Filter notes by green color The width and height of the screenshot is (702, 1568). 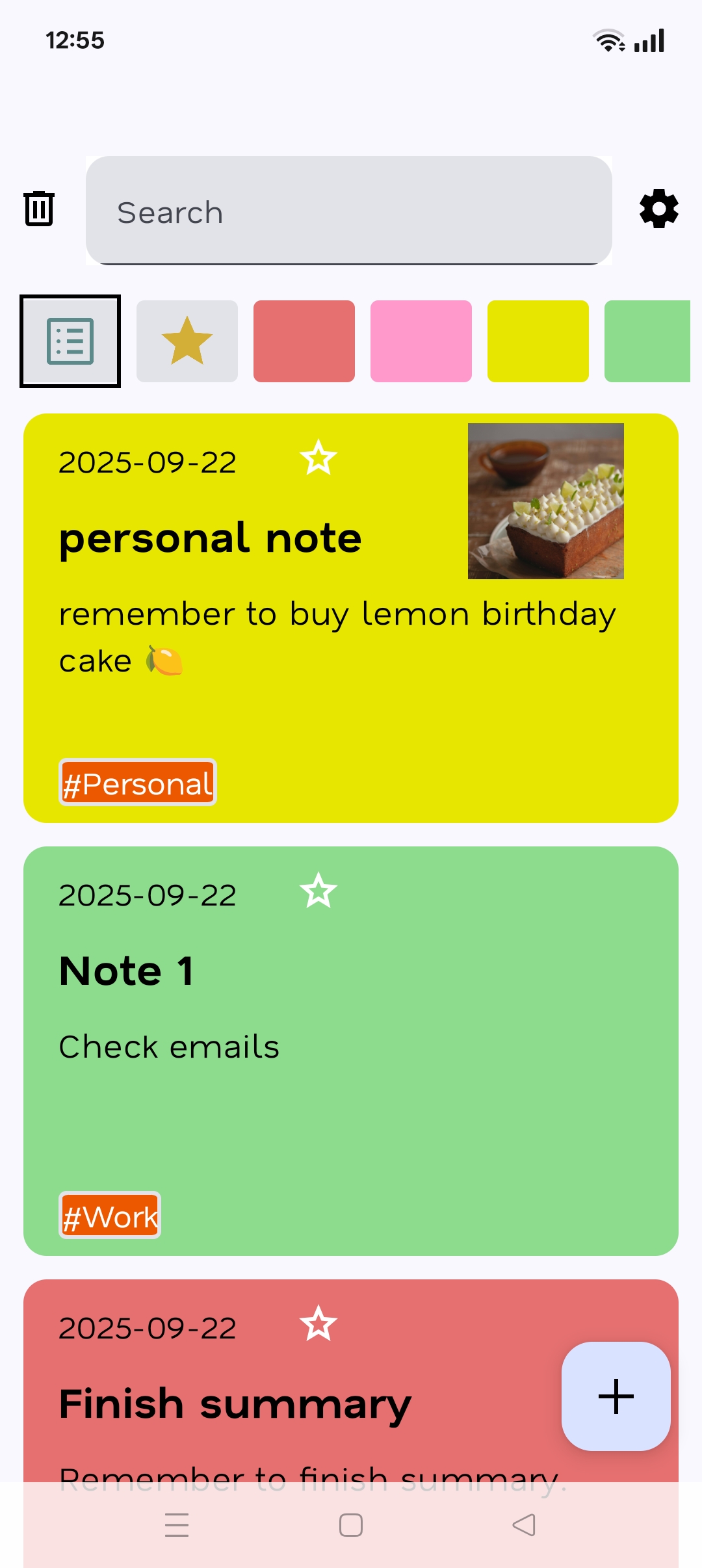[647, 341]
